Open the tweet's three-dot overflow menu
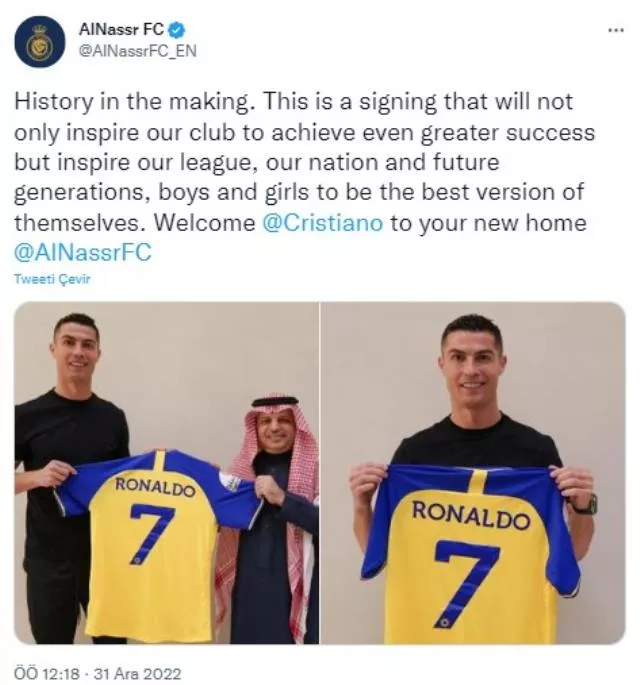 tap(615, 31)
